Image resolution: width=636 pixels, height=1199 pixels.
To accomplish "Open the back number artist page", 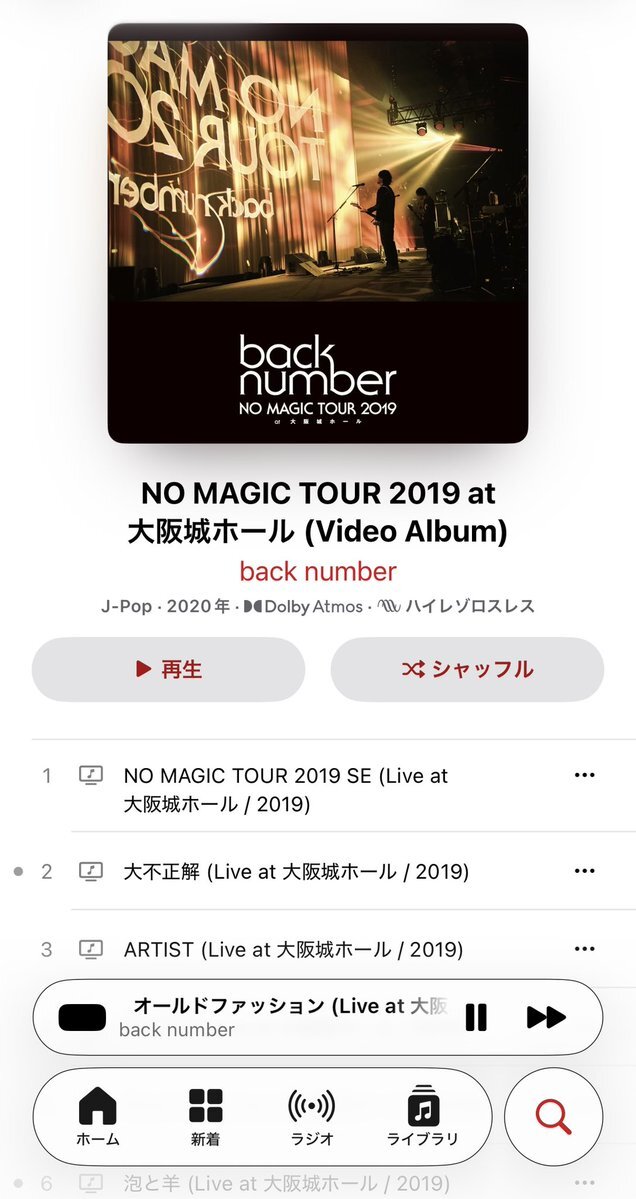I will 318,571.
